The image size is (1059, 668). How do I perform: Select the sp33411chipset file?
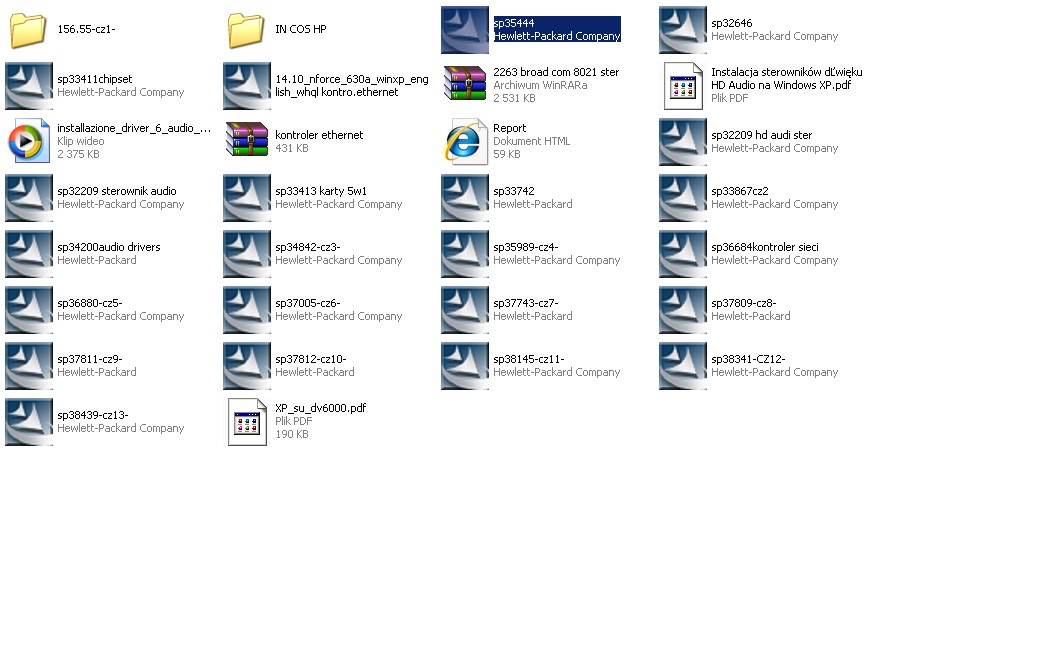29,86
